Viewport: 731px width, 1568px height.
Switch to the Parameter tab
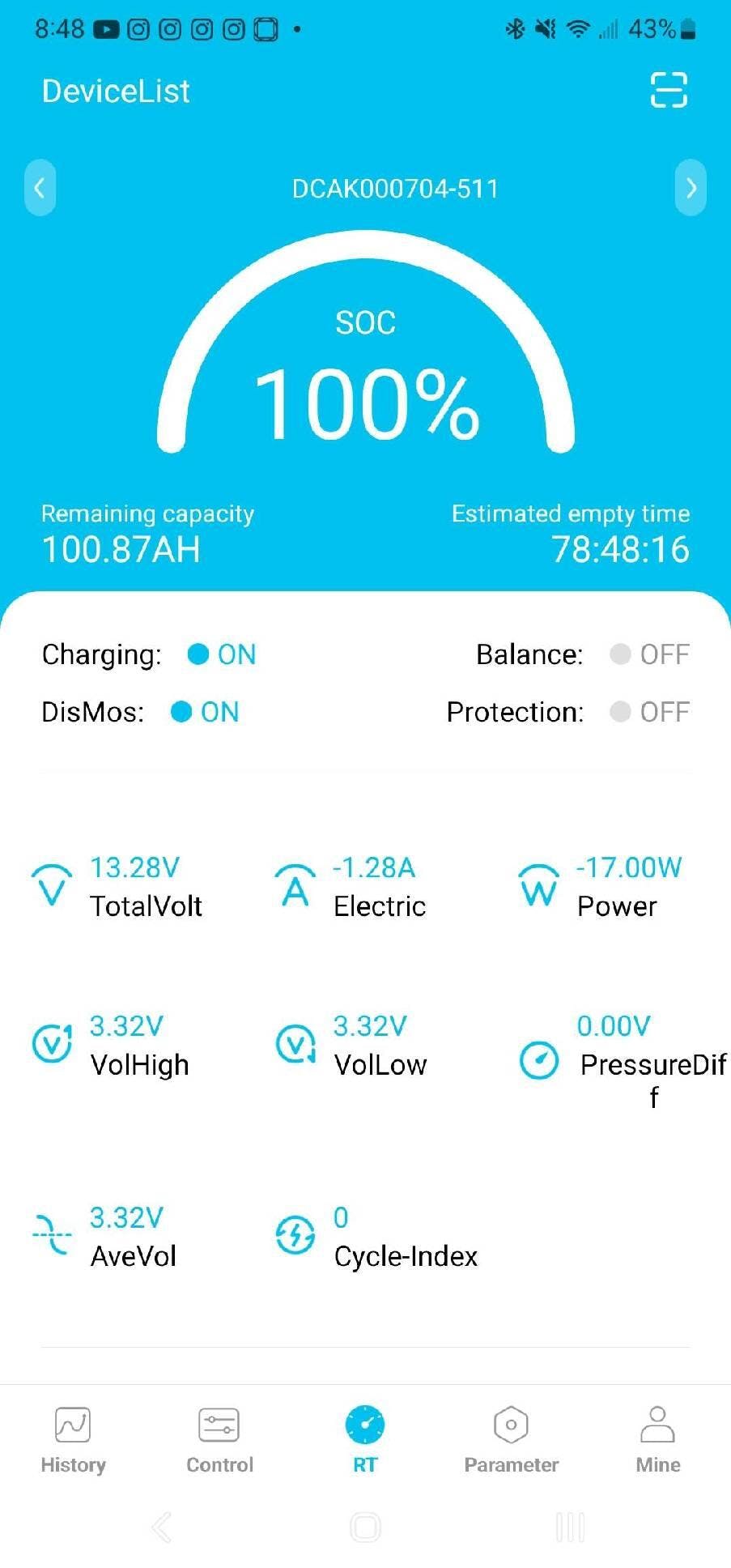point(511,1440)
